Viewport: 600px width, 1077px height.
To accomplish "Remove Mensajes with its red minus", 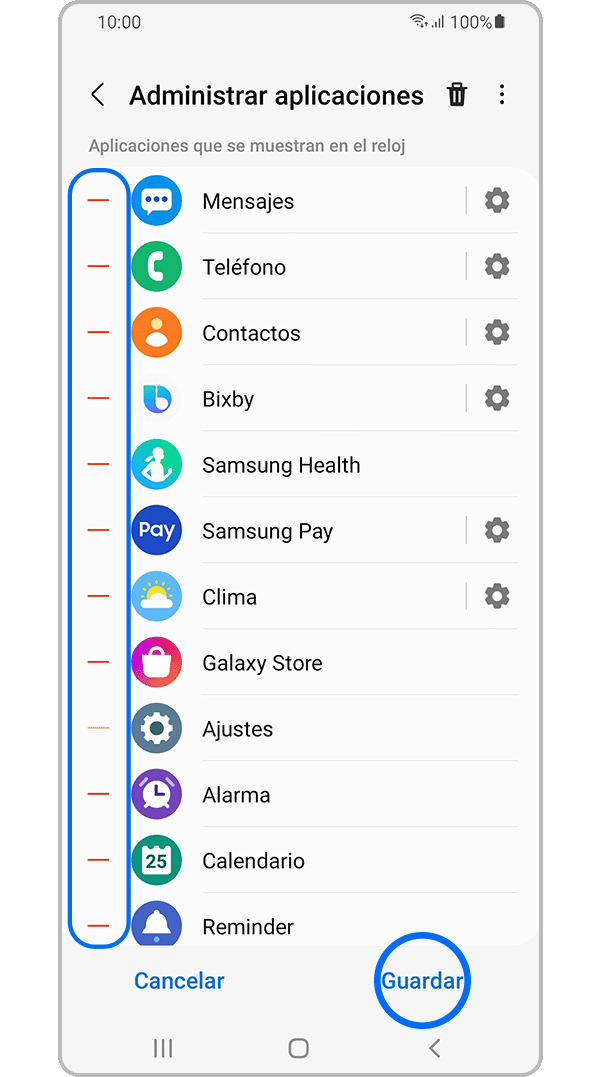I will point(98,201).
